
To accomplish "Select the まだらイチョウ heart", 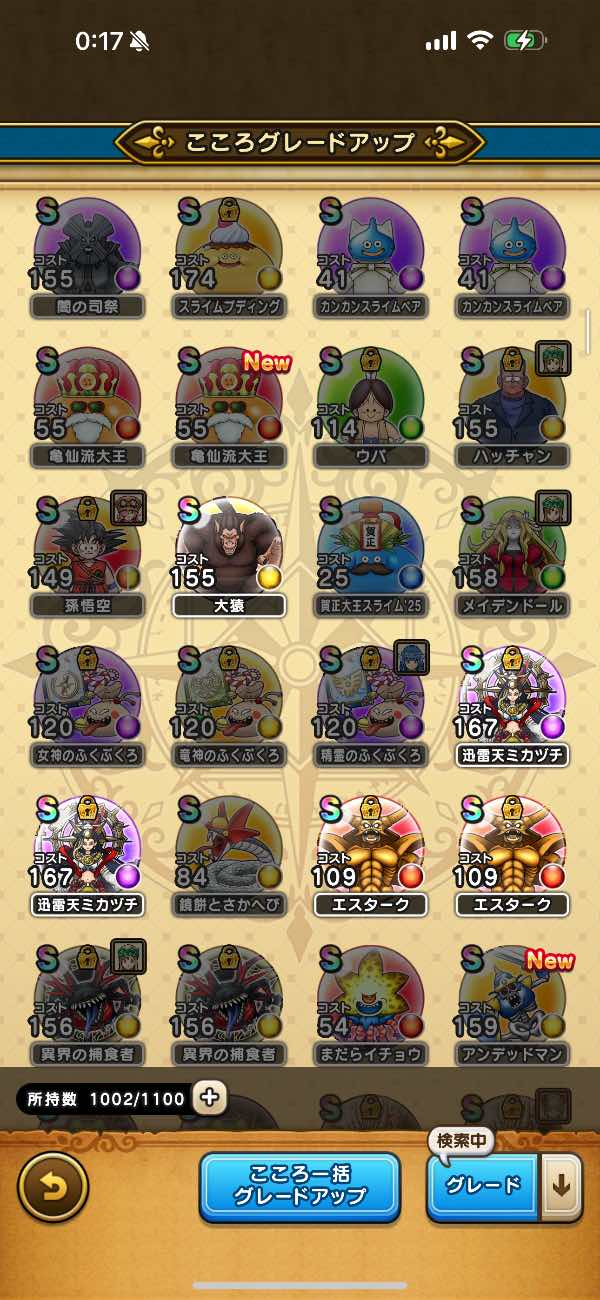I will [370, 1001].
